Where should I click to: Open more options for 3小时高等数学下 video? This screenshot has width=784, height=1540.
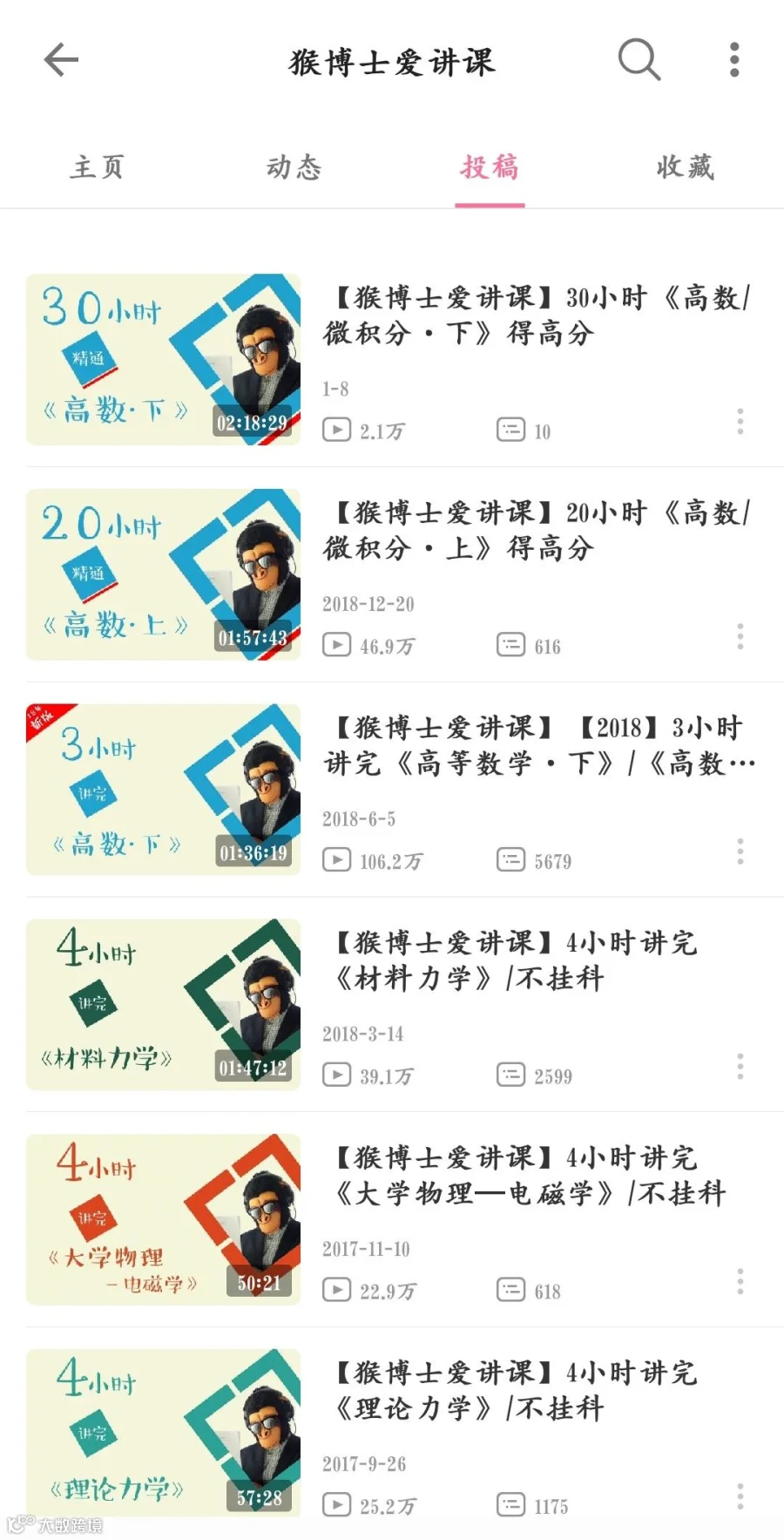coord(740,851)
